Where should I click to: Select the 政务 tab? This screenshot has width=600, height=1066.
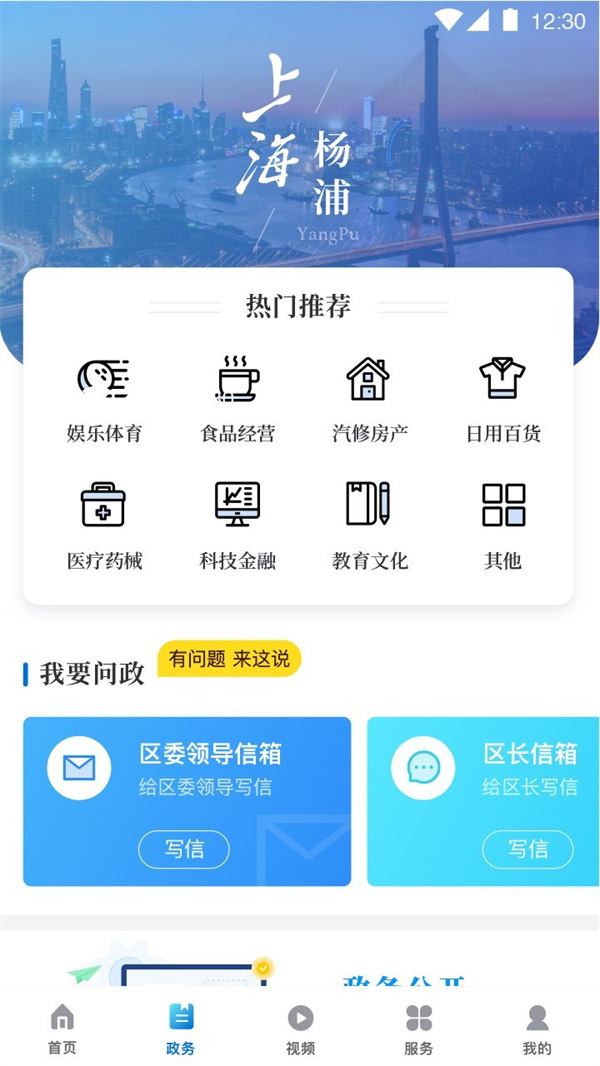pyautogui.click(x=181, y=1029)
